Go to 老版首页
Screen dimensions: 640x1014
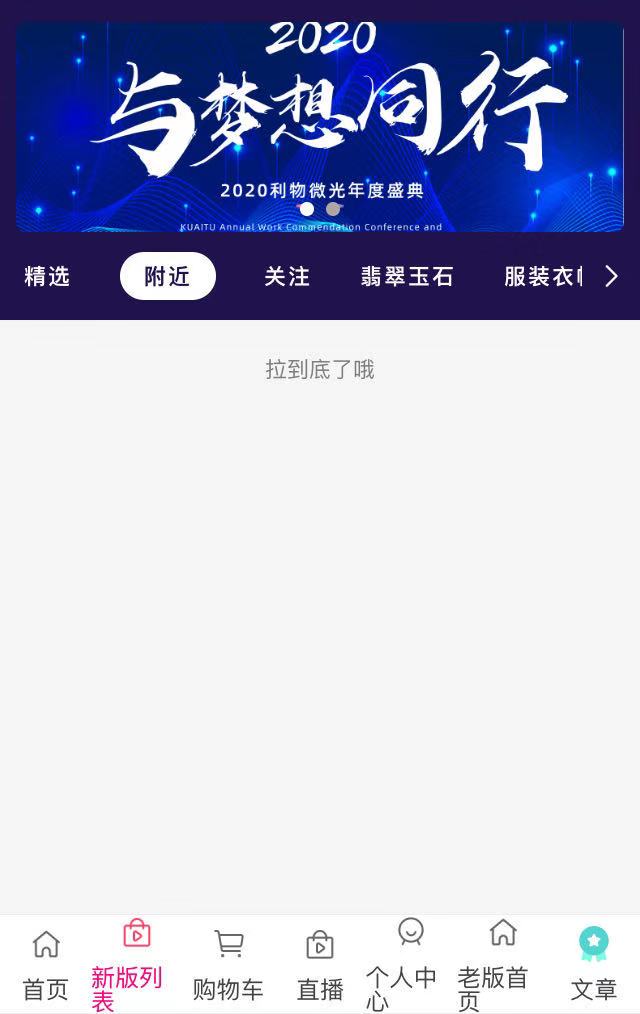pos(502,965)
